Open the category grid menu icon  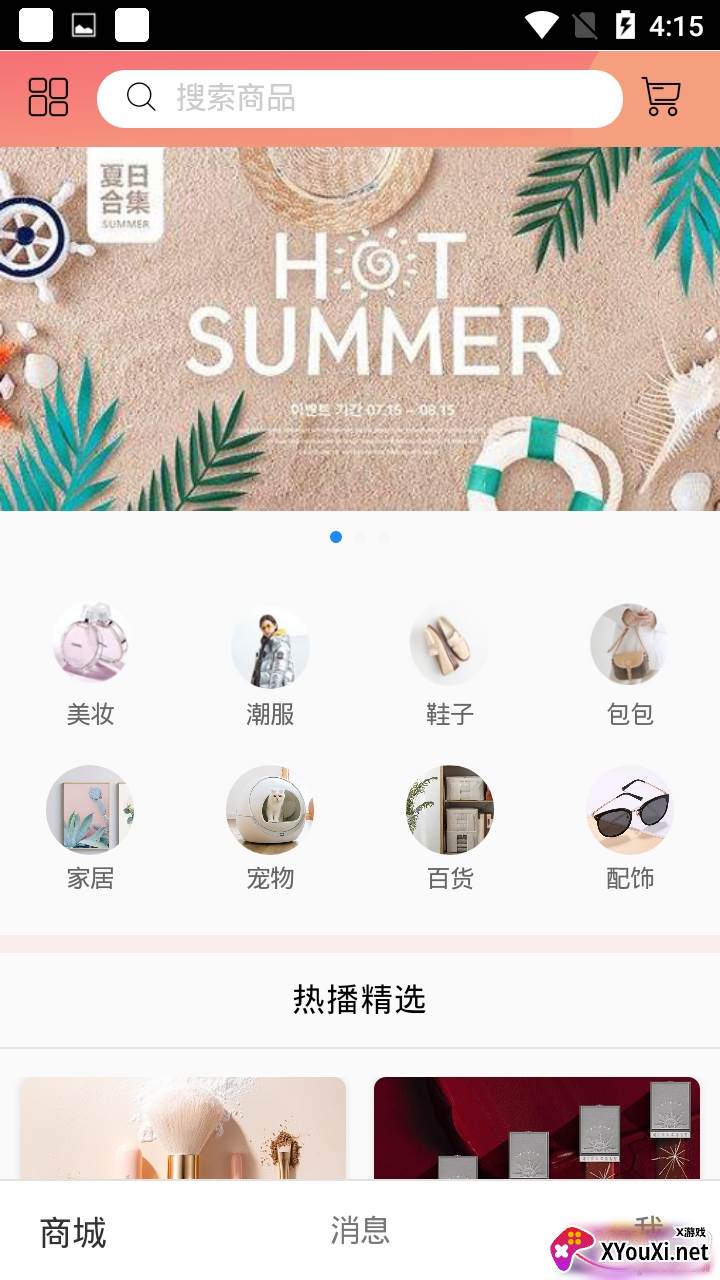48,98
